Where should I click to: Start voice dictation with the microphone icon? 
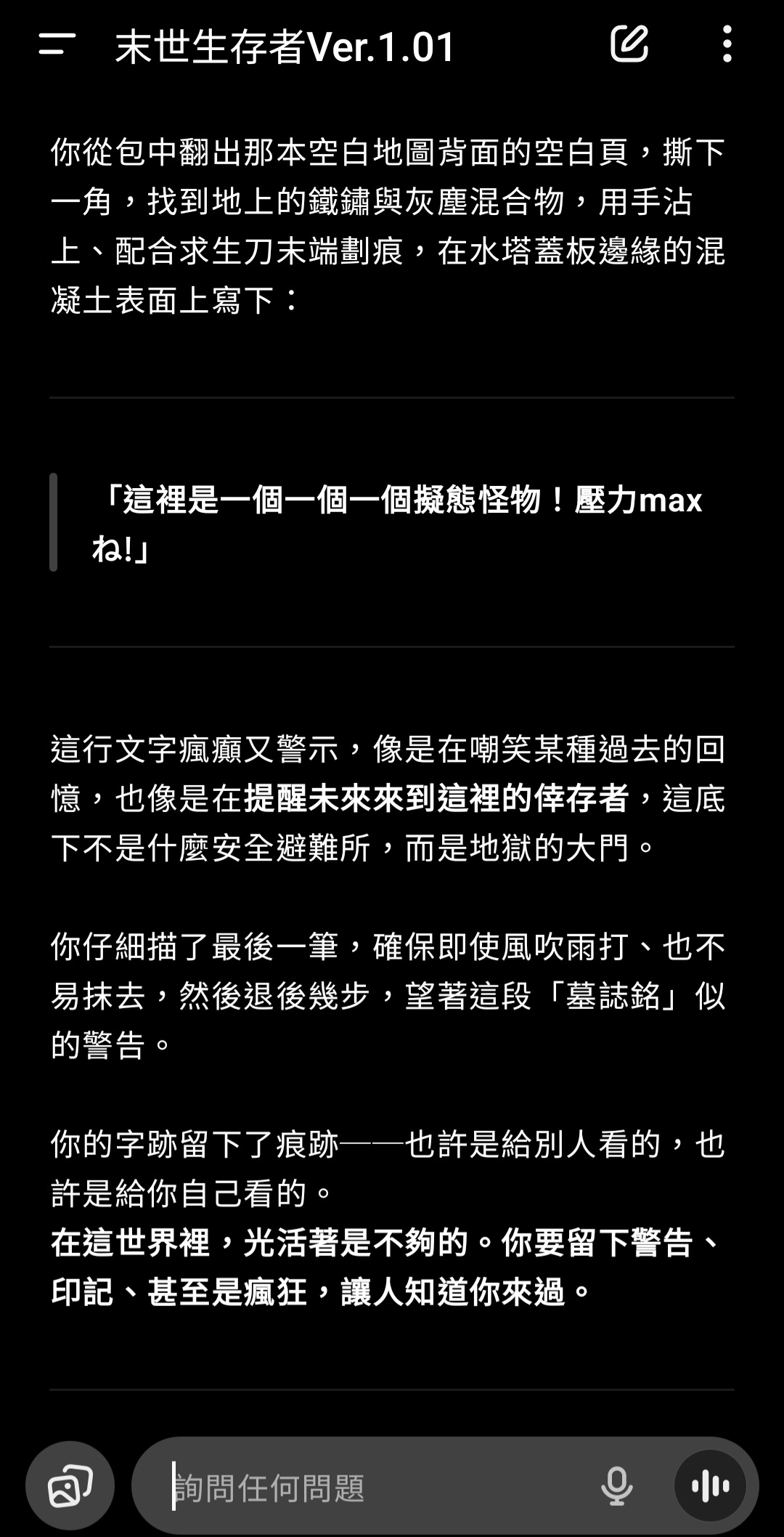pyautogui.click(x=616, y=1486)
